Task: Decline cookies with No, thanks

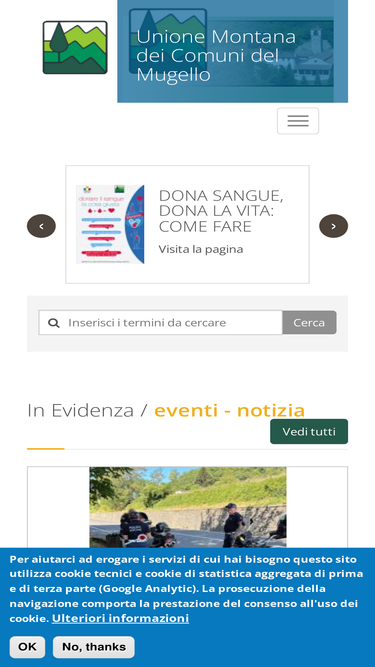Action: (94, 647)
